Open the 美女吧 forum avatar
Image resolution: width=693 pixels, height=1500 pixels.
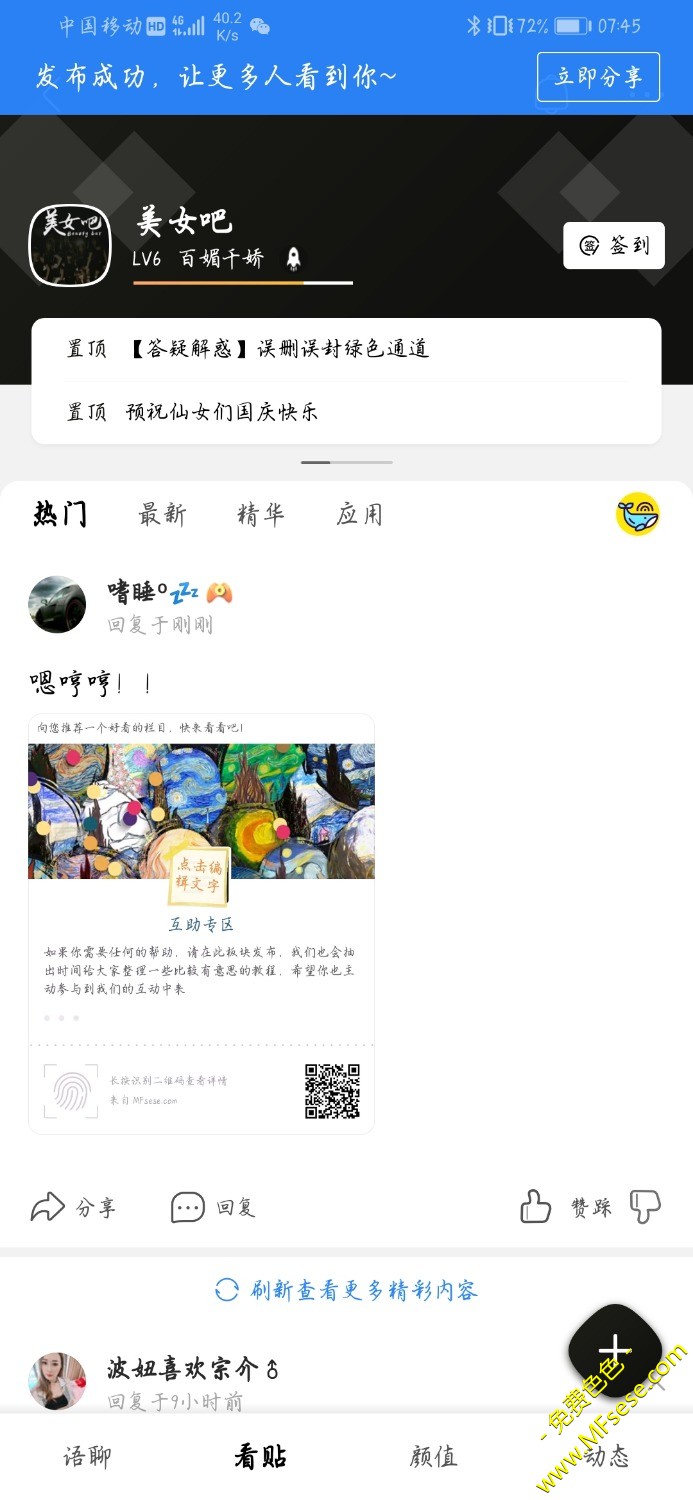point(68,245)
